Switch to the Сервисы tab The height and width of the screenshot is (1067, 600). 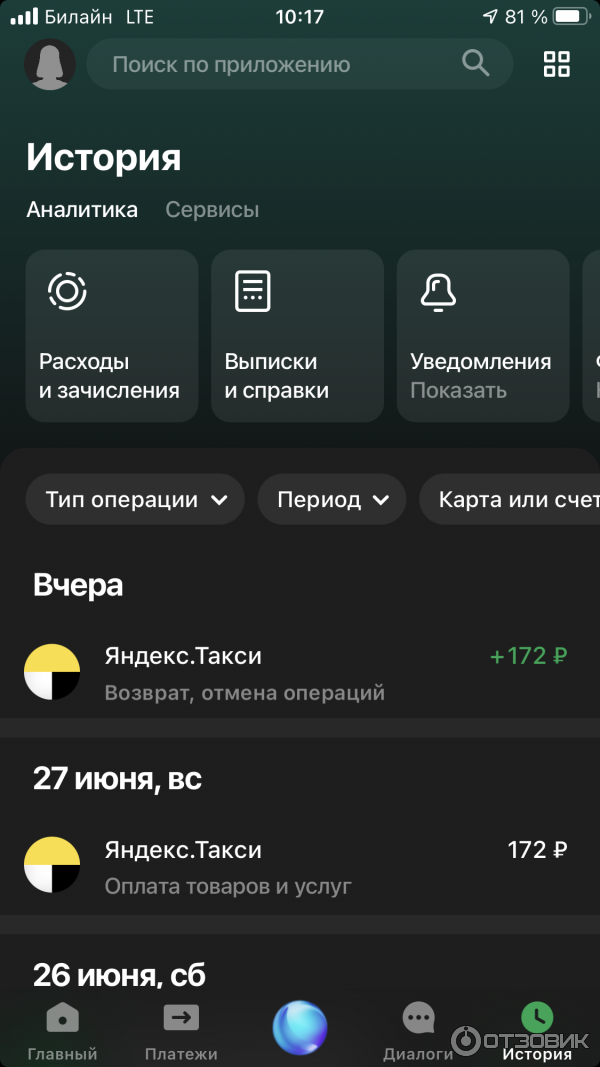212,210
